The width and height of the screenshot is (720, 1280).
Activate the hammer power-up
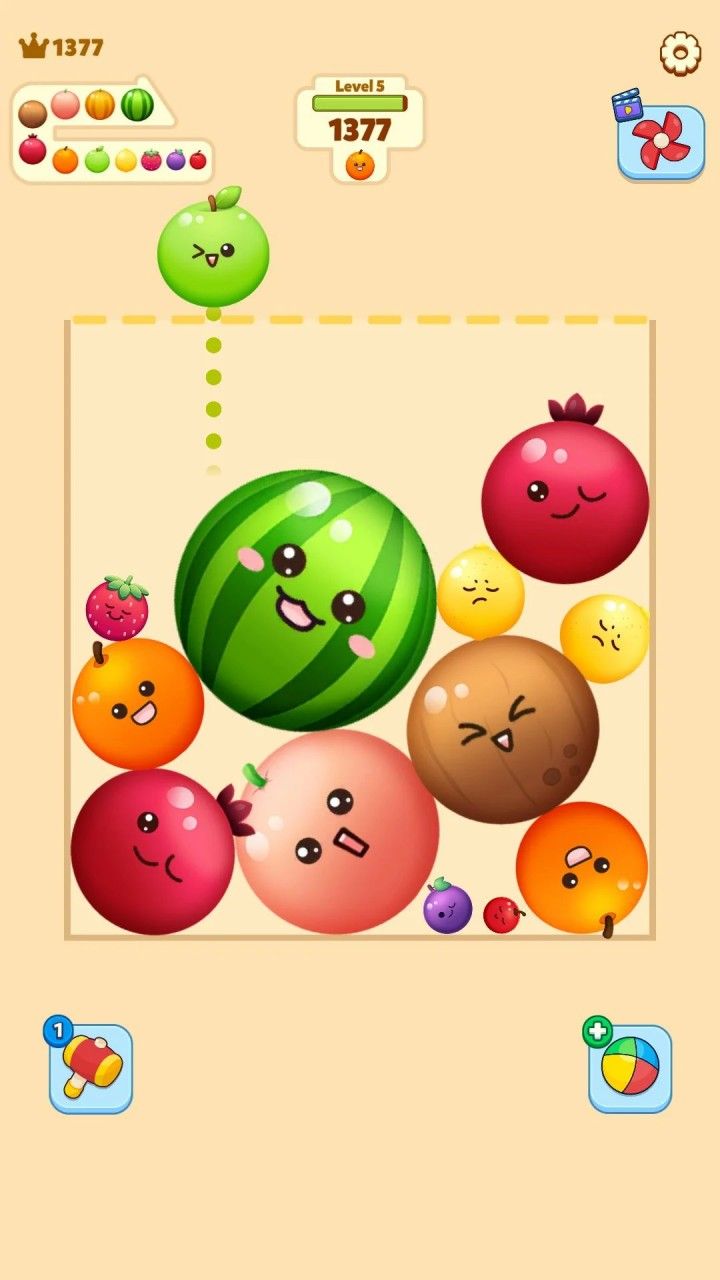tap(91, 1068)
